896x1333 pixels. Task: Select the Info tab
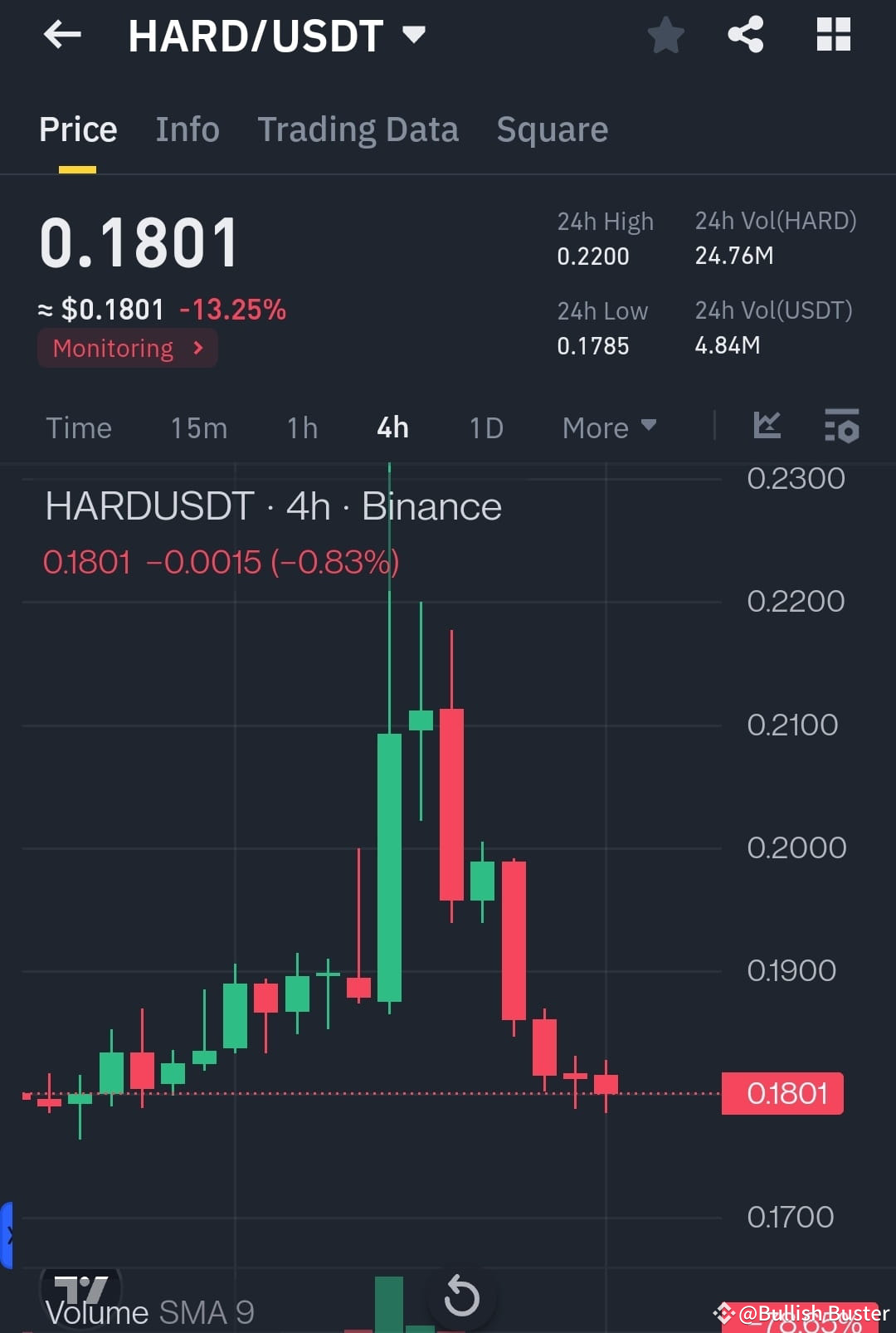(x=187, y=129)
